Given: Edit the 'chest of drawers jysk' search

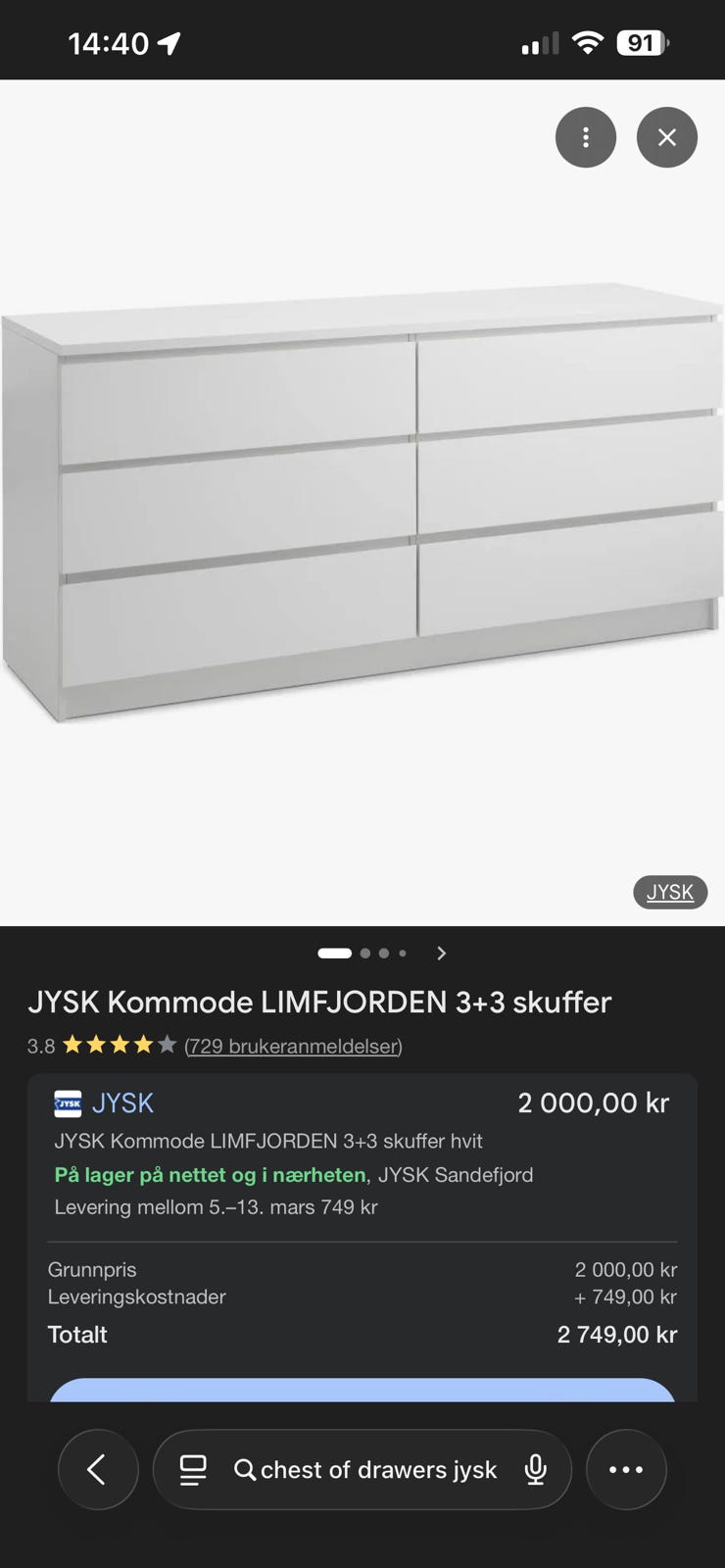Looking at the screenshot, I should click(378, 1469).
